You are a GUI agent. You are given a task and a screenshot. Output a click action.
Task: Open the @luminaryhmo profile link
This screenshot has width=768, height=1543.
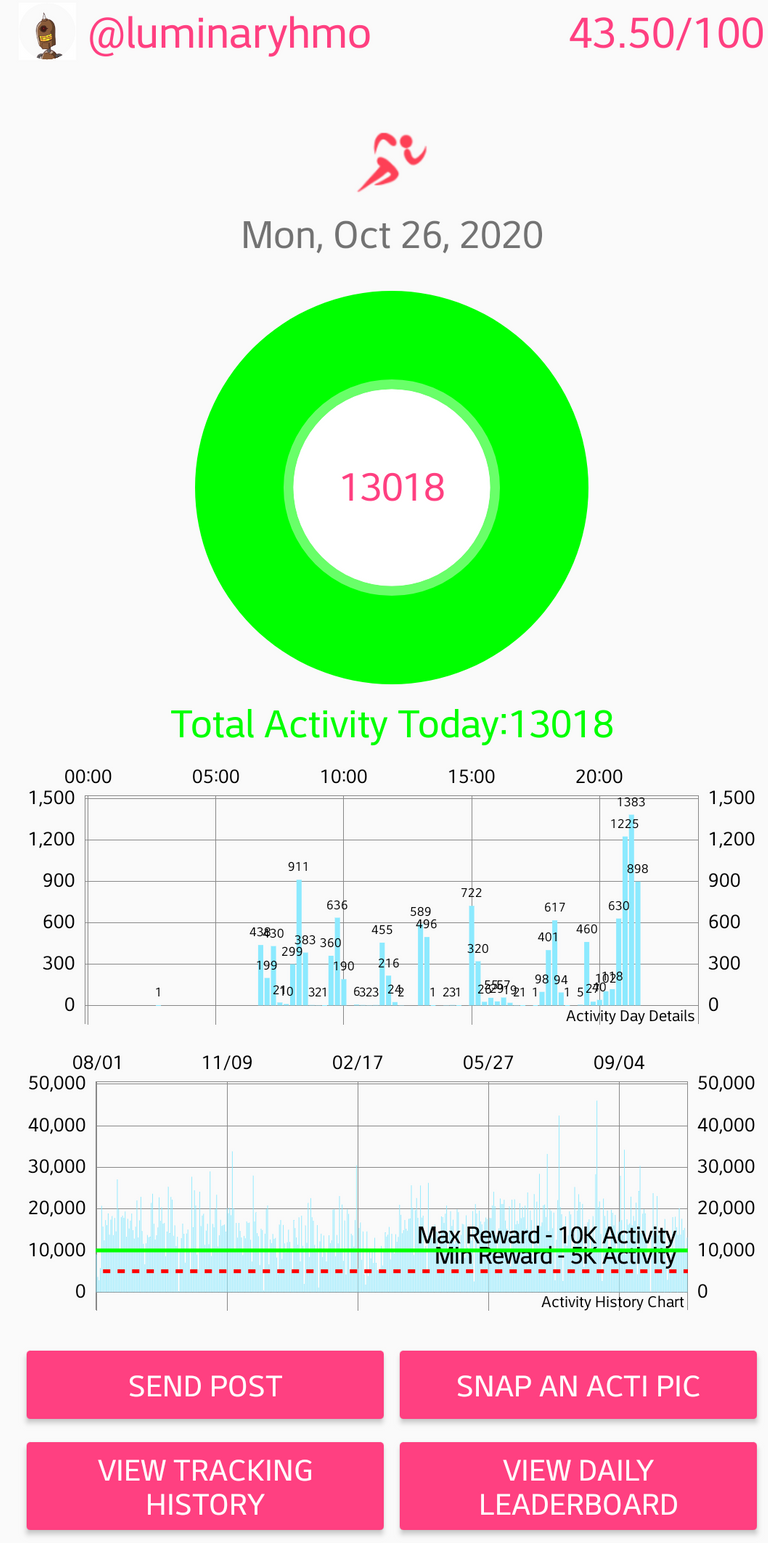tap(229, 35)
